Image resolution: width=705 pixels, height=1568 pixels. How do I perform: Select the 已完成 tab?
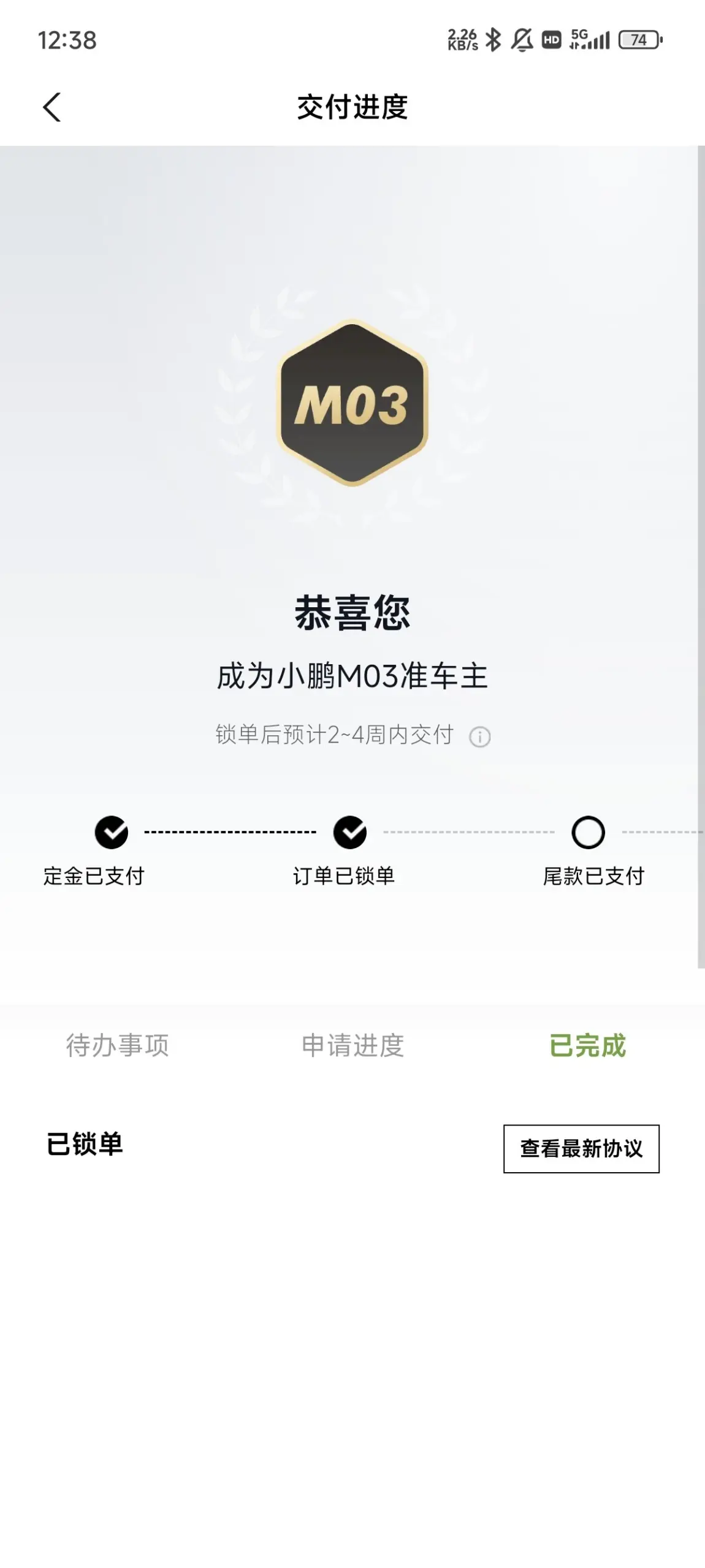click(587, 1045)
